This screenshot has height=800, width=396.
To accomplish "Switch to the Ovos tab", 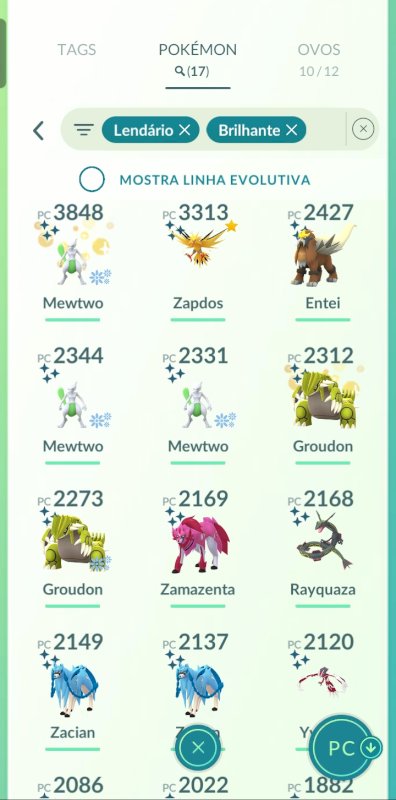I will pos(319,59).
